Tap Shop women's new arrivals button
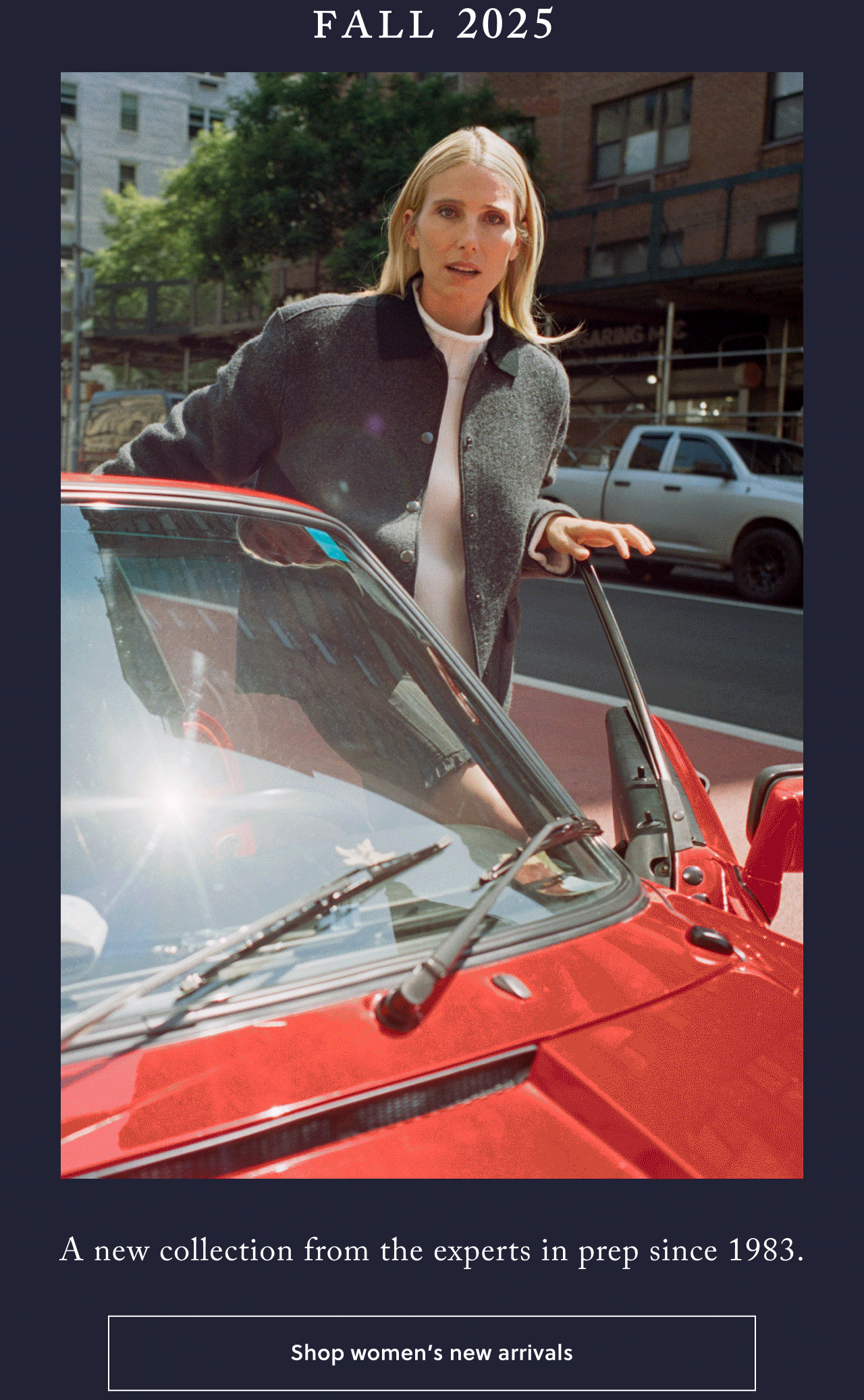 coord(431,1353)
